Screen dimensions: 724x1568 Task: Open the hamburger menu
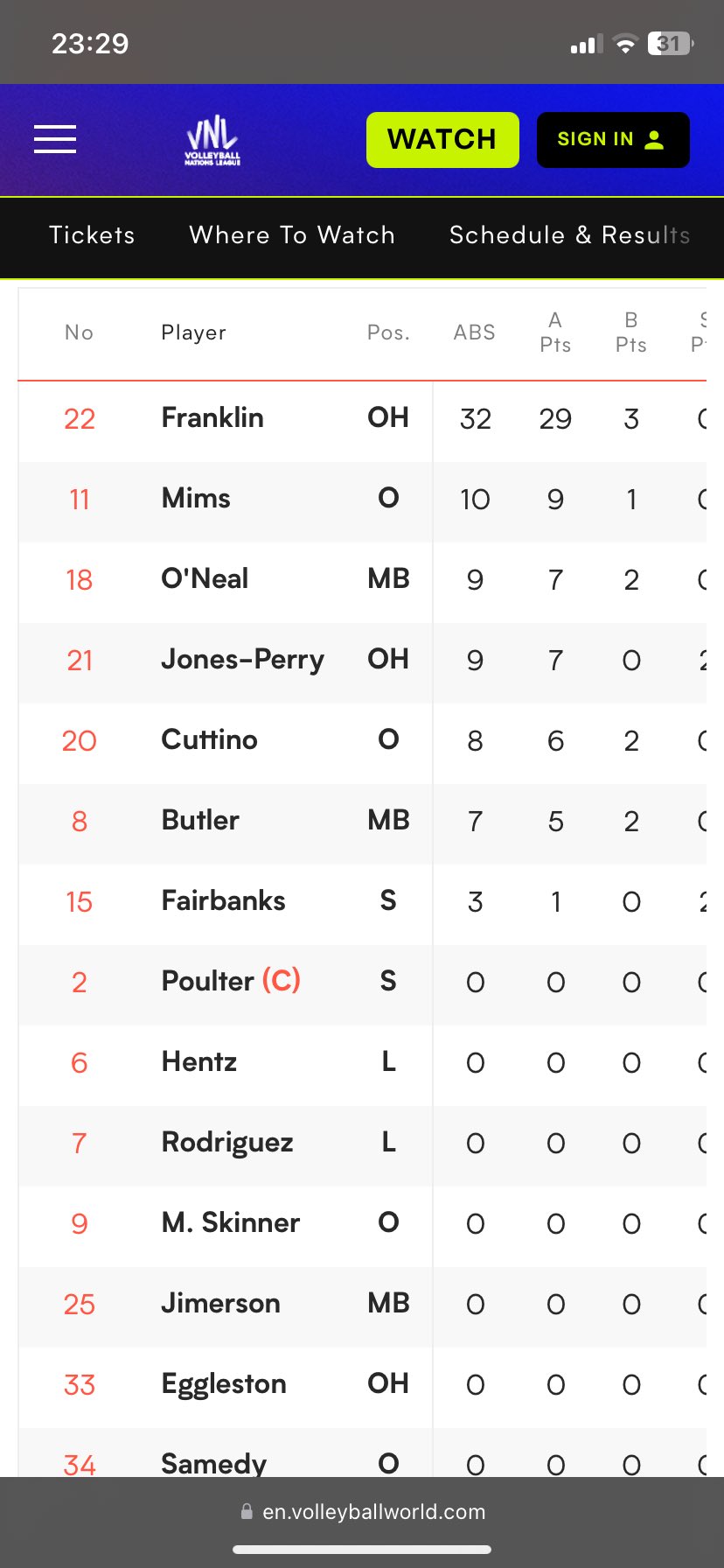[55, 139]
